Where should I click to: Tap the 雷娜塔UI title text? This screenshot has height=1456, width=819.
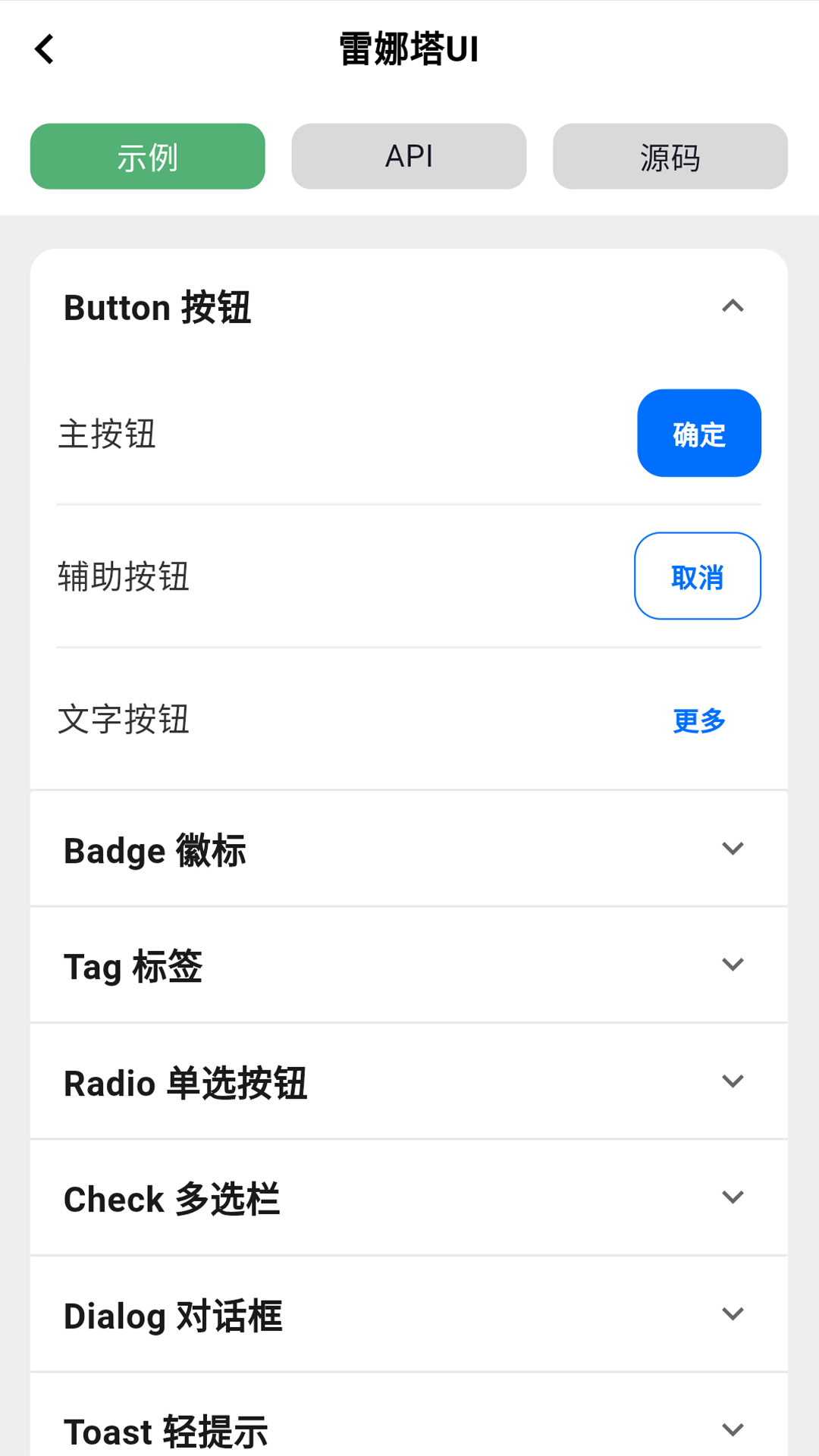(x=409, y=48)
